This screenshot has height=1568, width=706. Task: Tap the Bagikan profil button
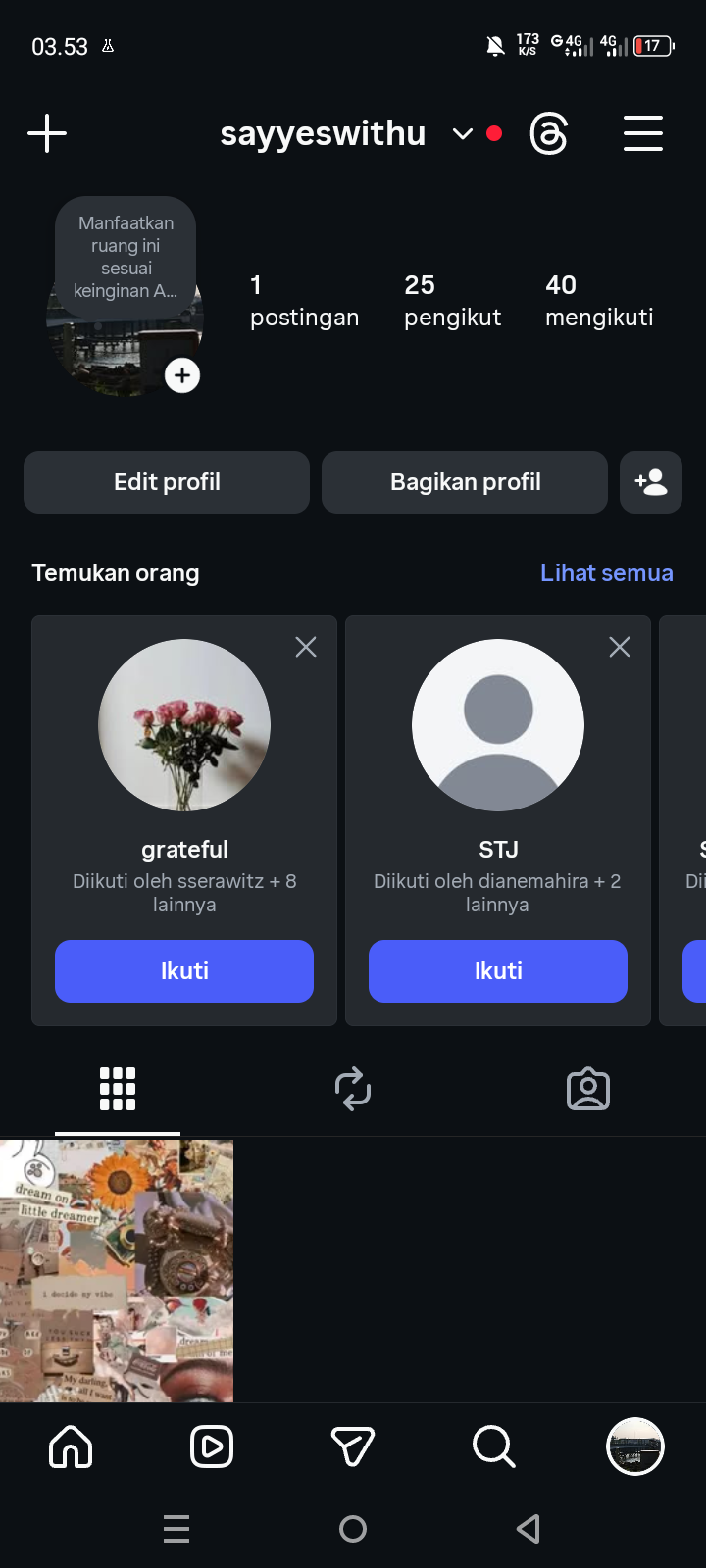click(465, 482)
